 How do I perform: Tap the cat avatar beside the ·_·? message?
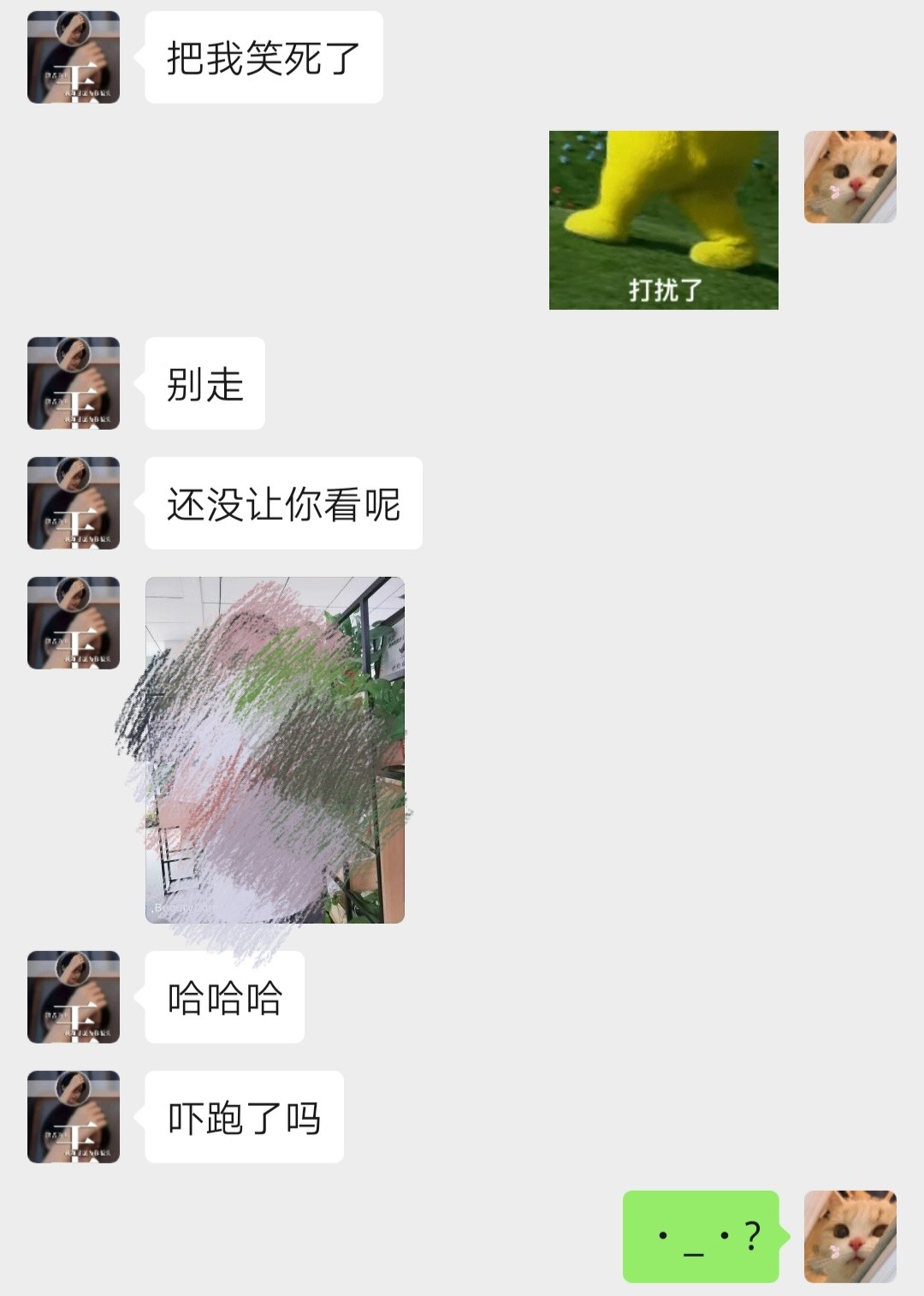(x=850, y=1236)
